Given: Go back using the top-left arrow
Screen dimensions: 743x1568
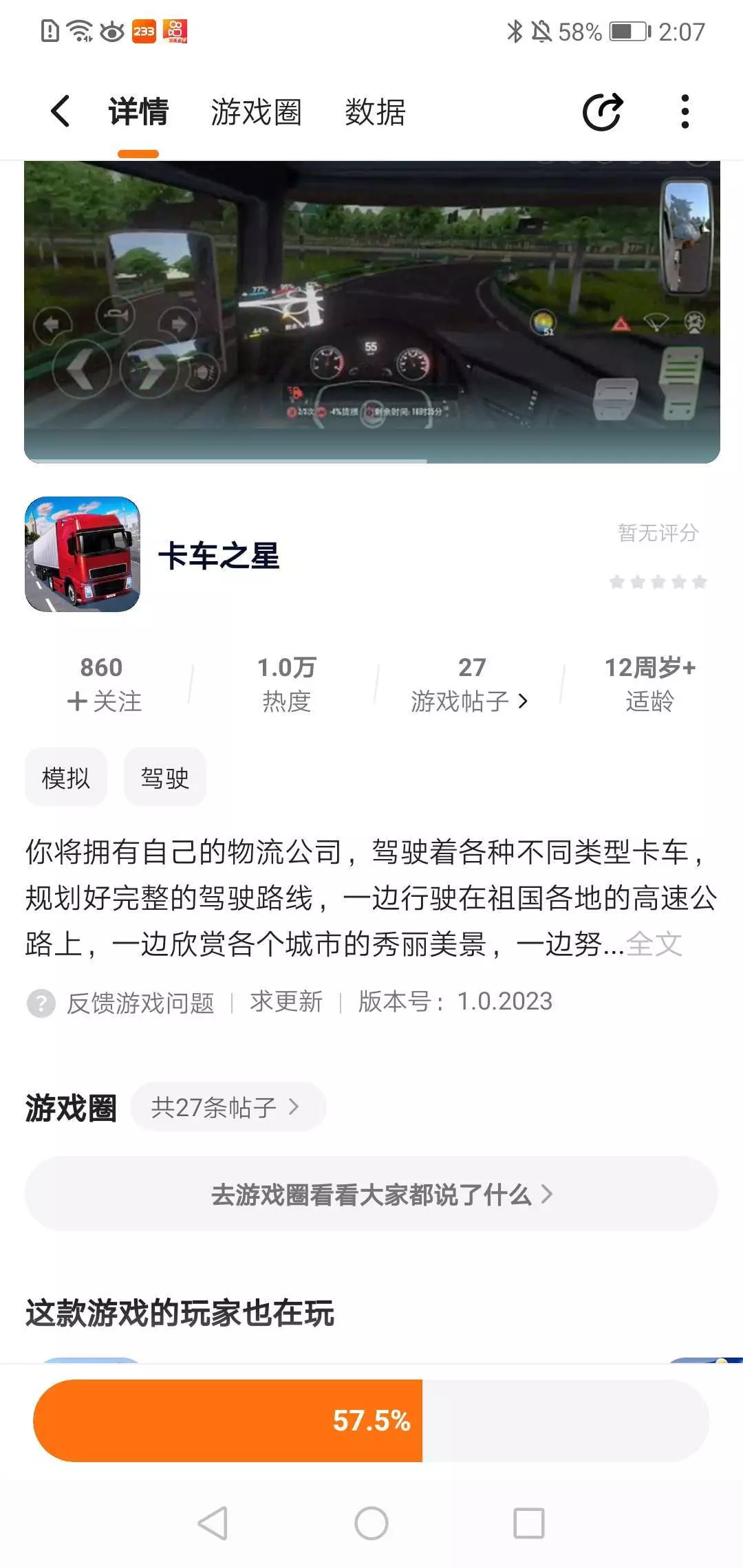Looking at the screenshot, I should pyautogui.click(x=61, y=111).
